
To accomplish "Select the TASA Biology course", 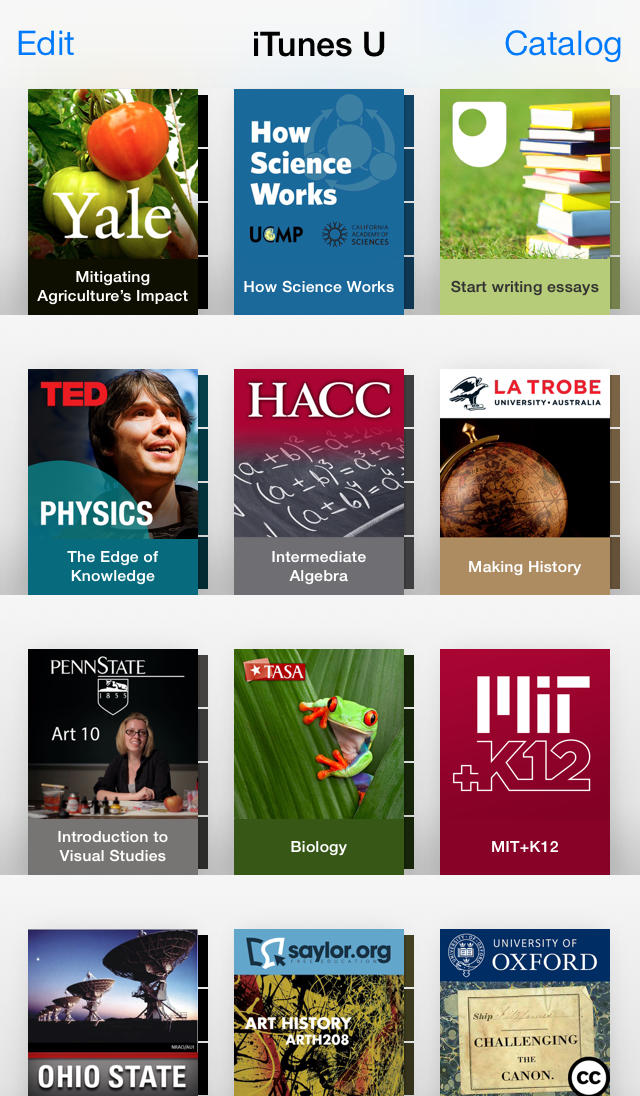I will point(319,761).
